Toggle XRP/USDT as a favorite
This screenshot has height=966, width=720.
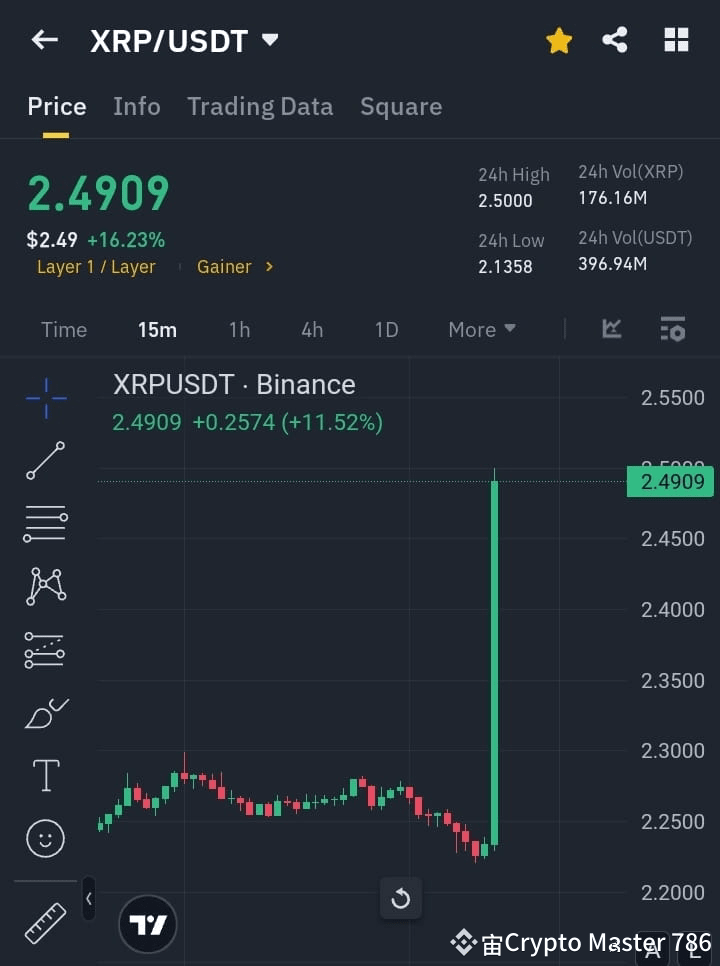[x=559, y=40]
